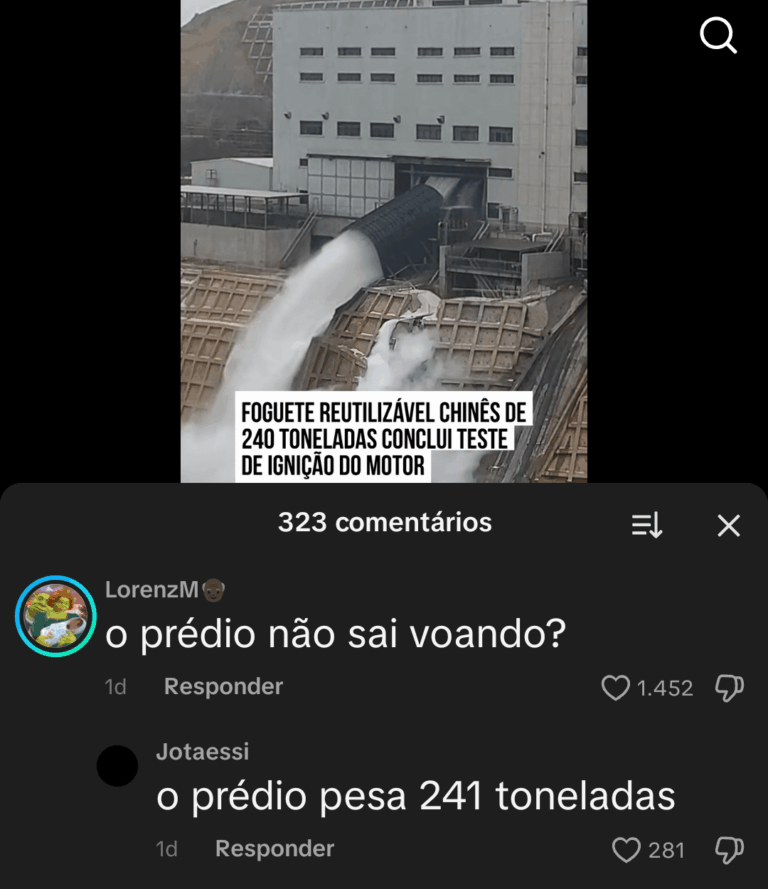
Task: Tap the rocket test video
Action: (383, 240)
